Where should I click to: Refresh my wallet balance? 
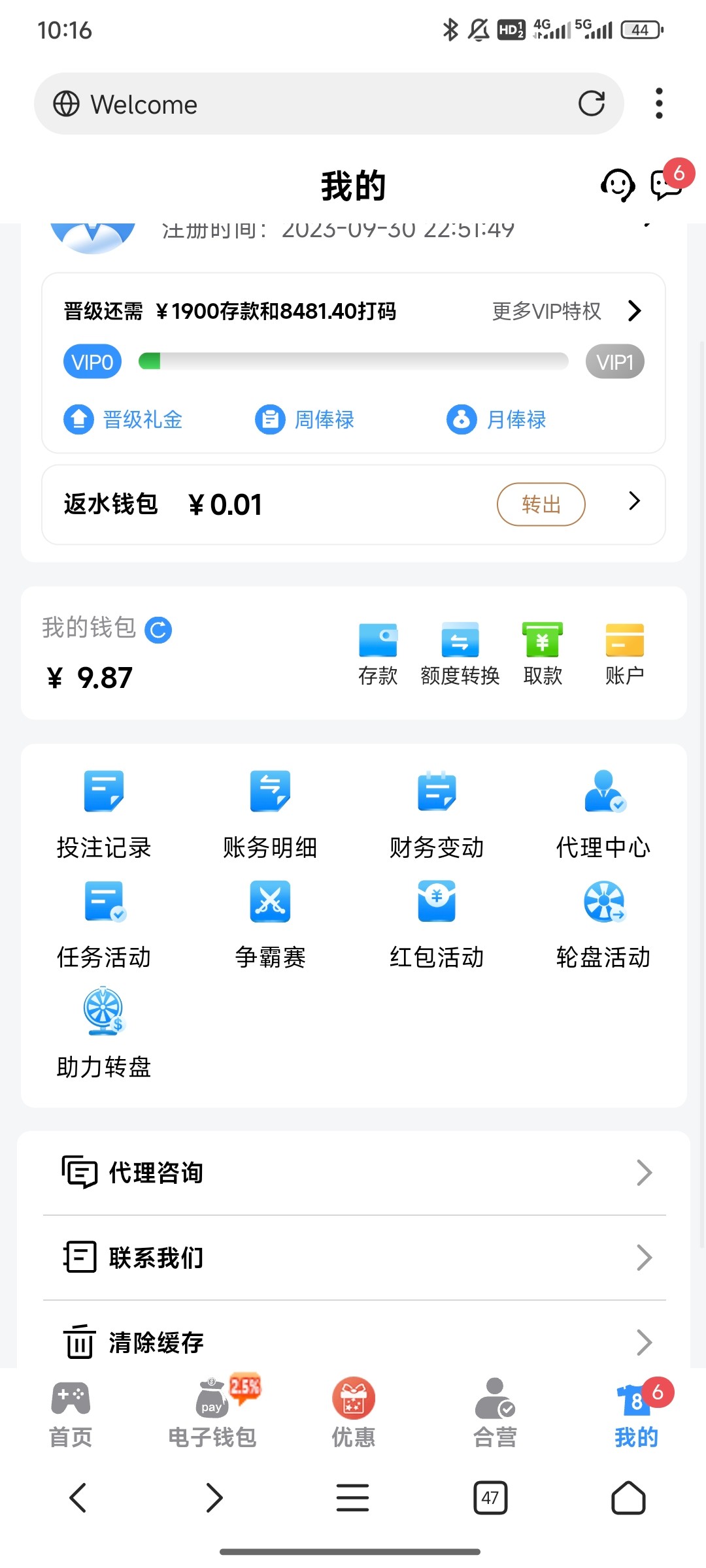(158, 630)
